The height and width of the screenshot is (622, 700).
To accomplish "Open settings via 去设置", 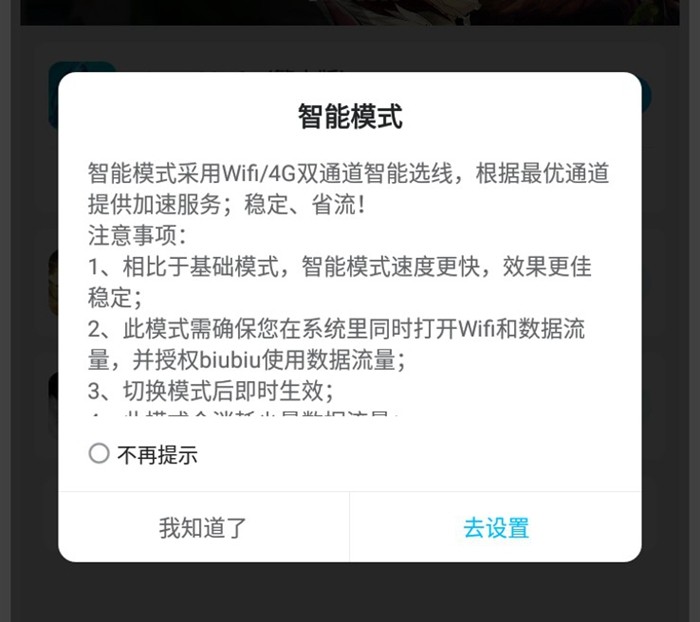I will [x=495, y=527].
